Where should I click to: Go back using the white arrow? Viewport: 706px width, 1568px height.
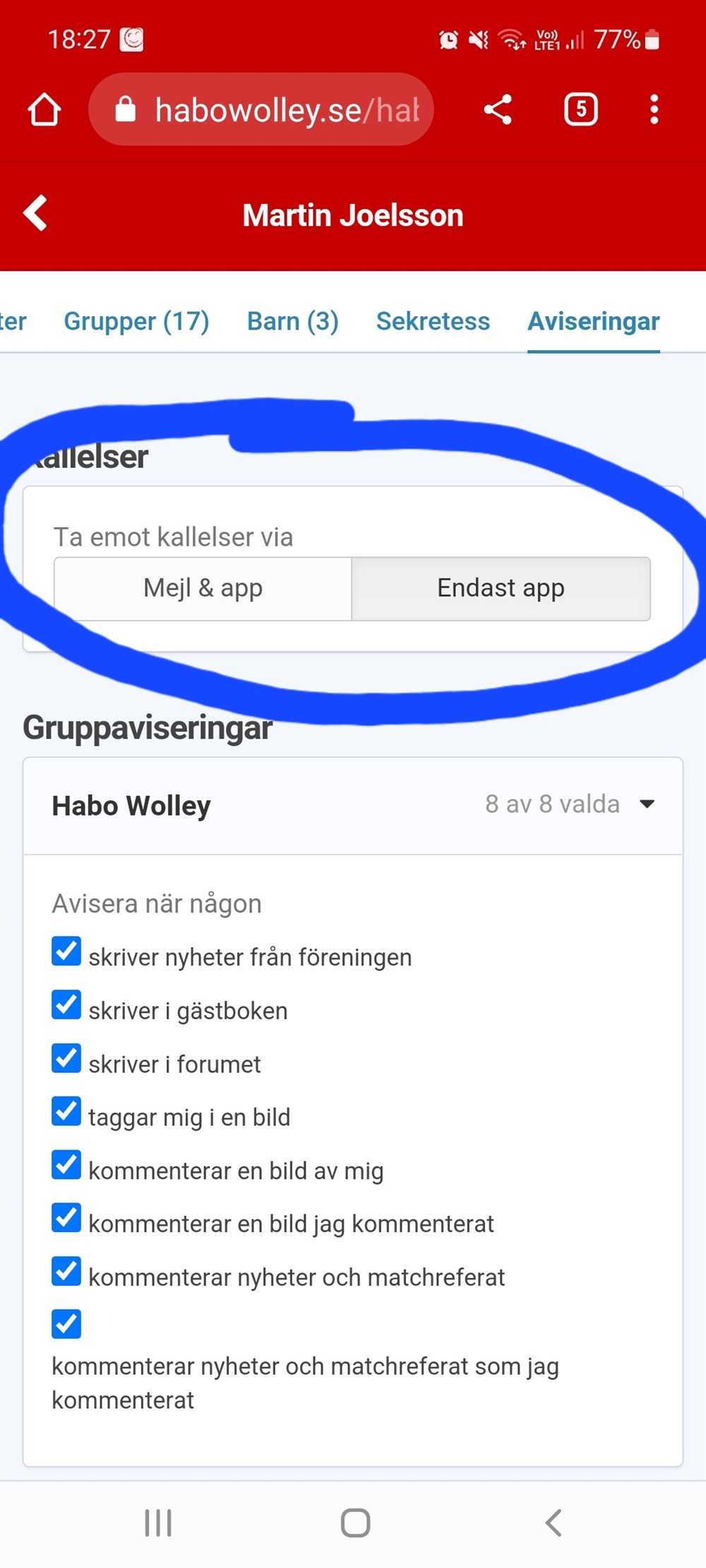point(35,213)
